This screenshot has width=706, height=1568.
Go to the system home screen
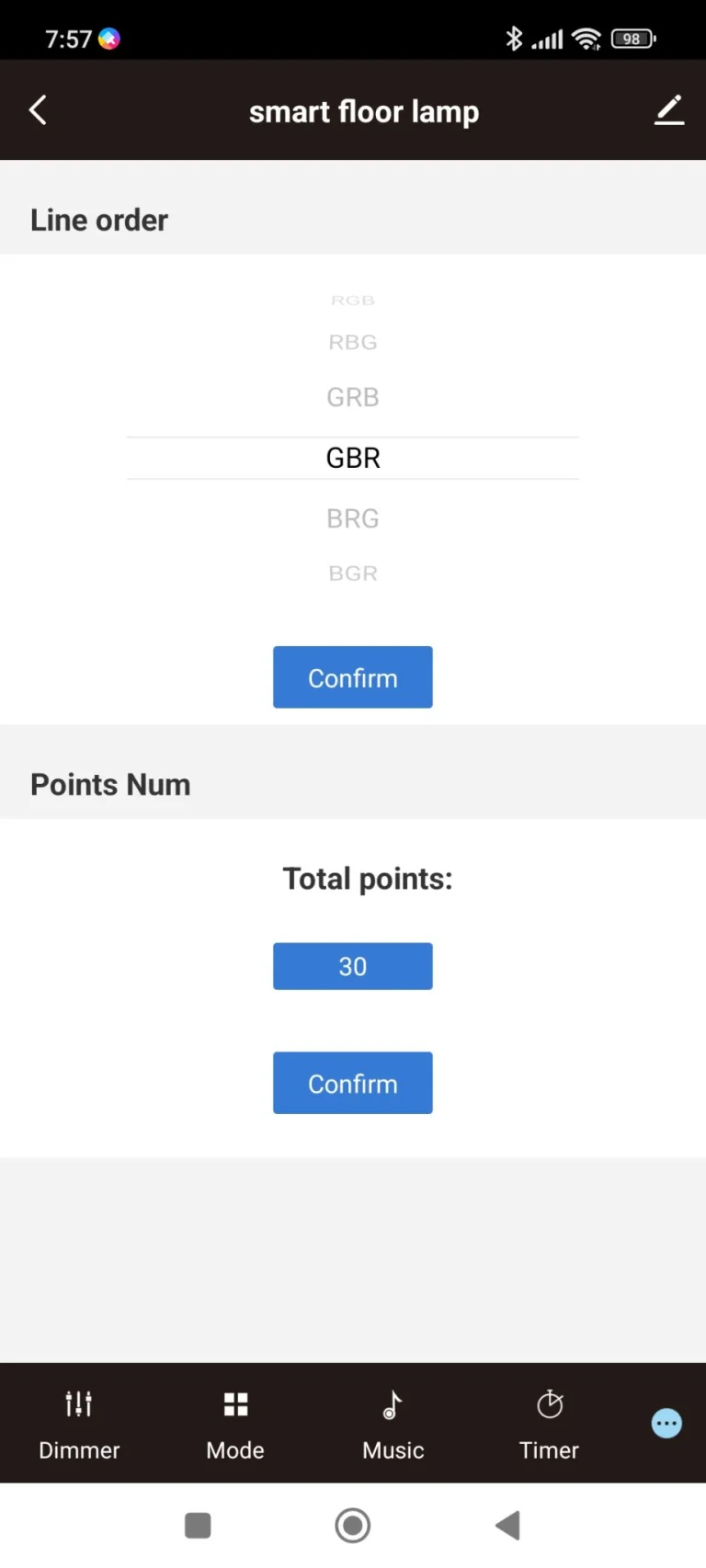[353, 1526]
